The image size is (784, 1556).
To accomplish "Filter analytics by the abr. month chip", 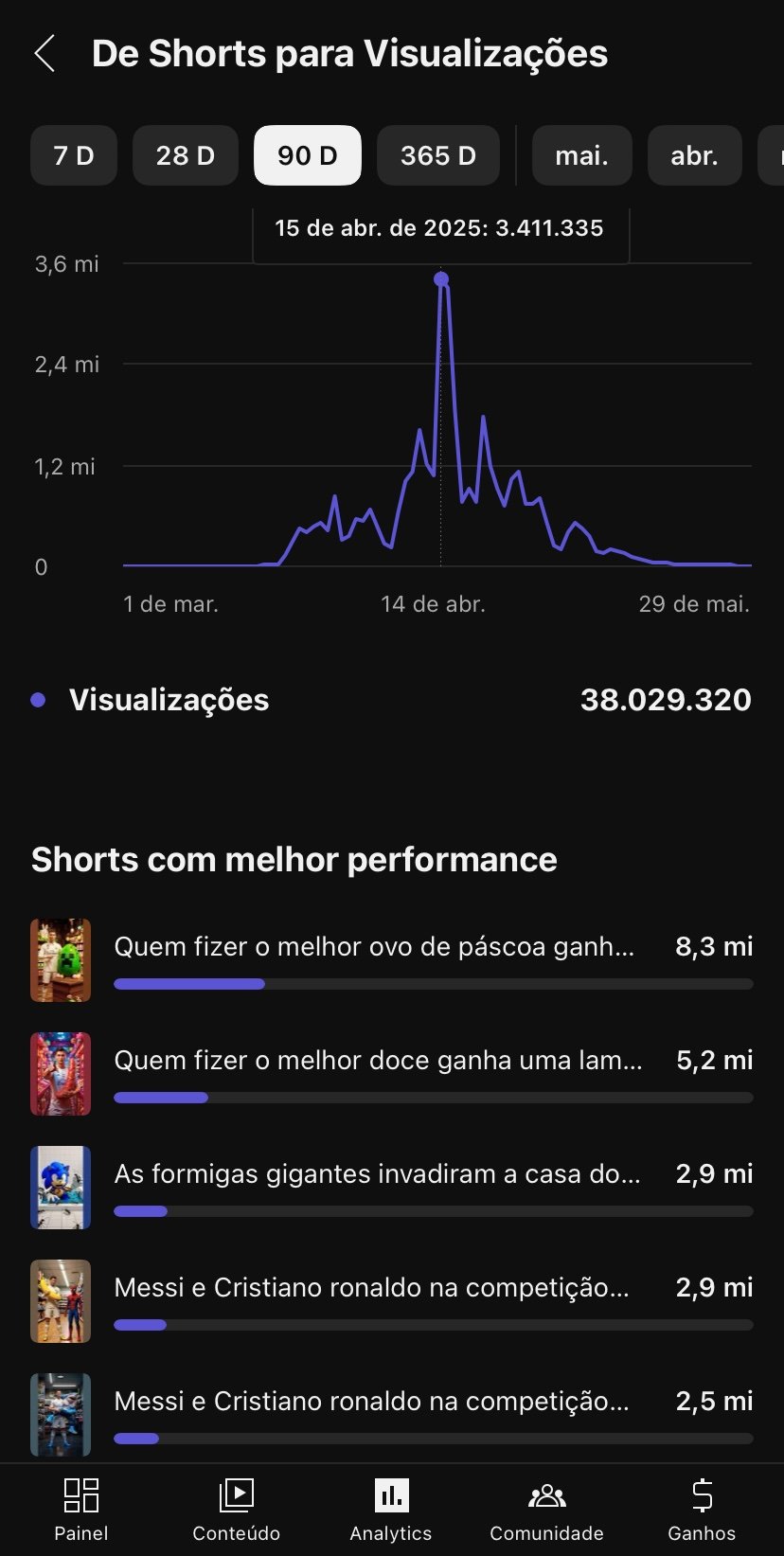I will pos(695,155).
